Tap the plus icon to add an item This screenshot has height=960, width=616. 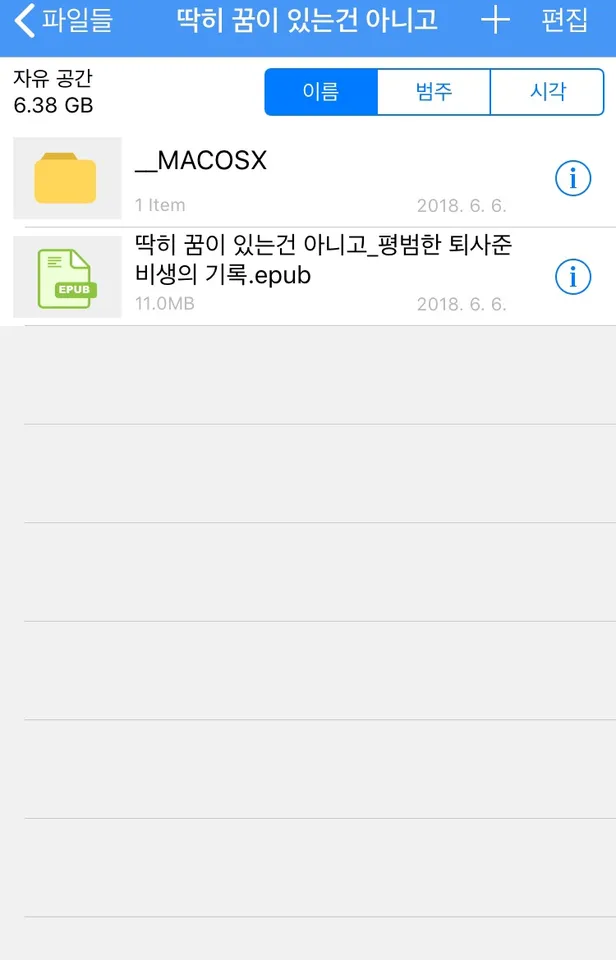tap(495, 21)
